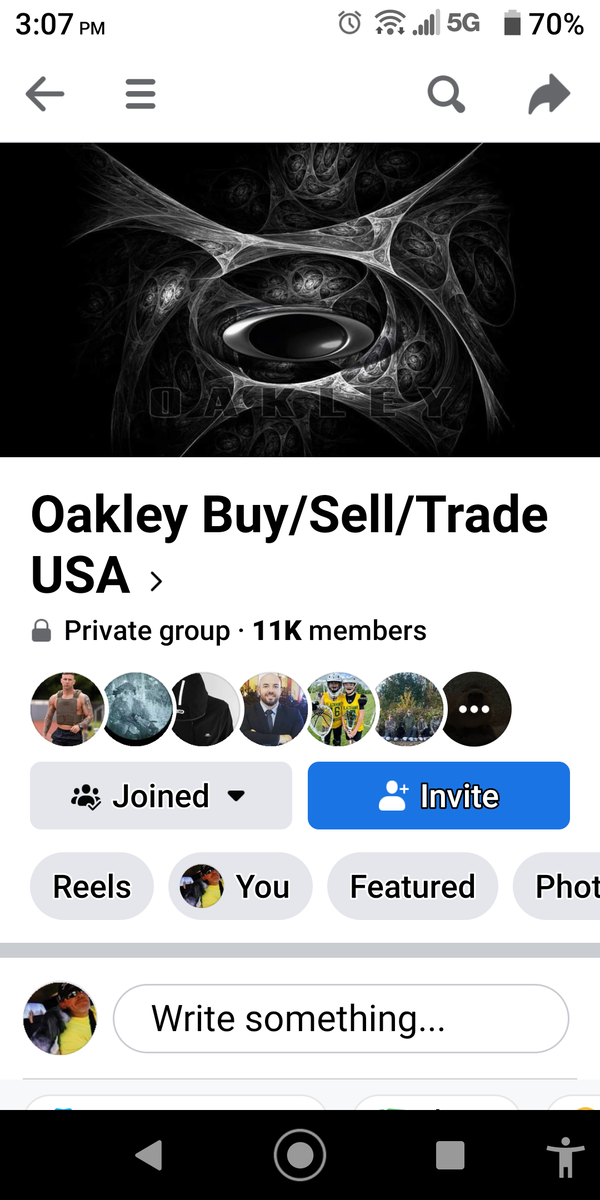Viewport: 600px width, 1200px height.
Task: Search within the Oakley group
Action: click(x=446, y=95)
